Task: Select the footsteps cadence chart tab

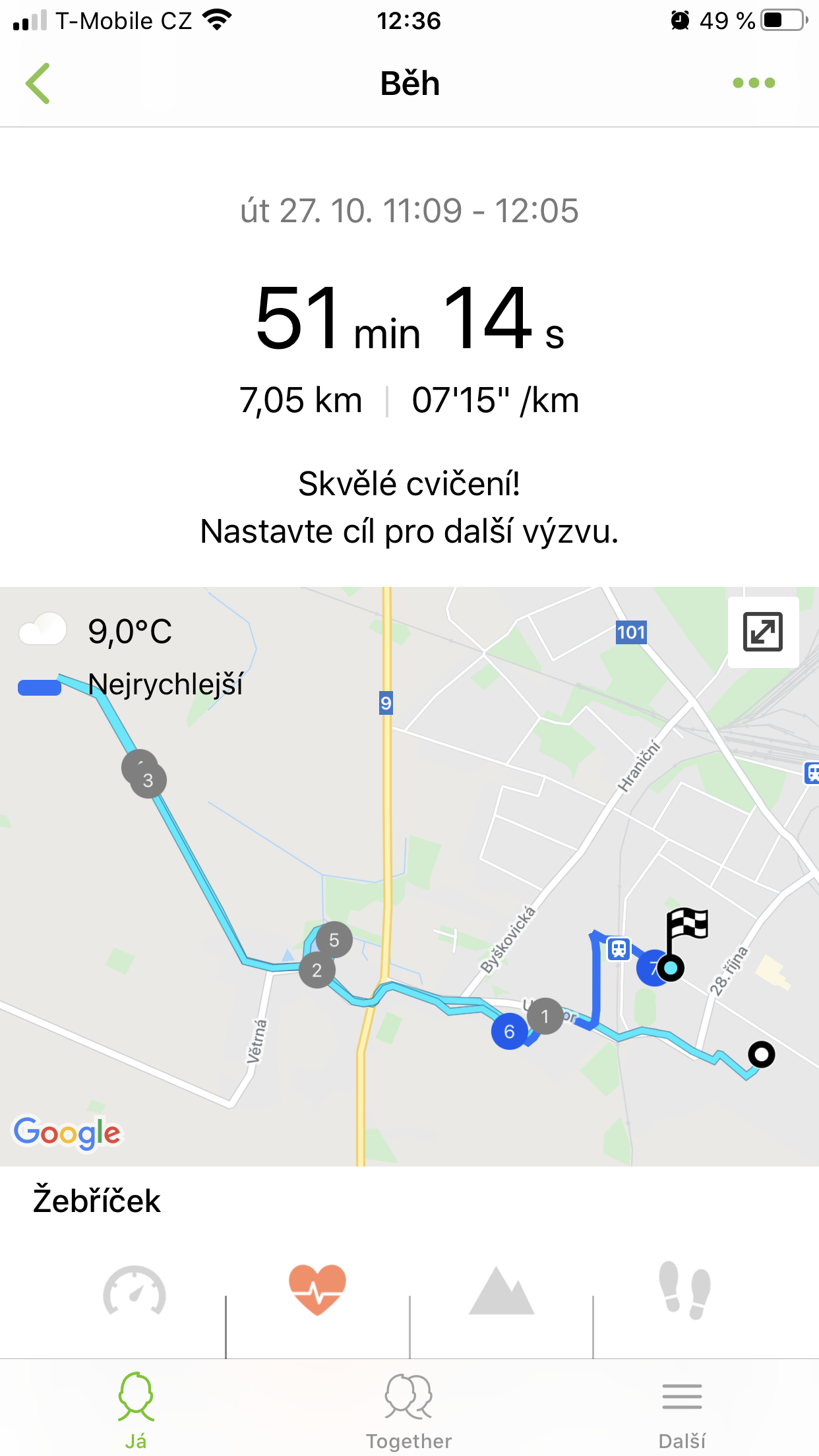Action: pyautogui.click(x=684, y=1290)
